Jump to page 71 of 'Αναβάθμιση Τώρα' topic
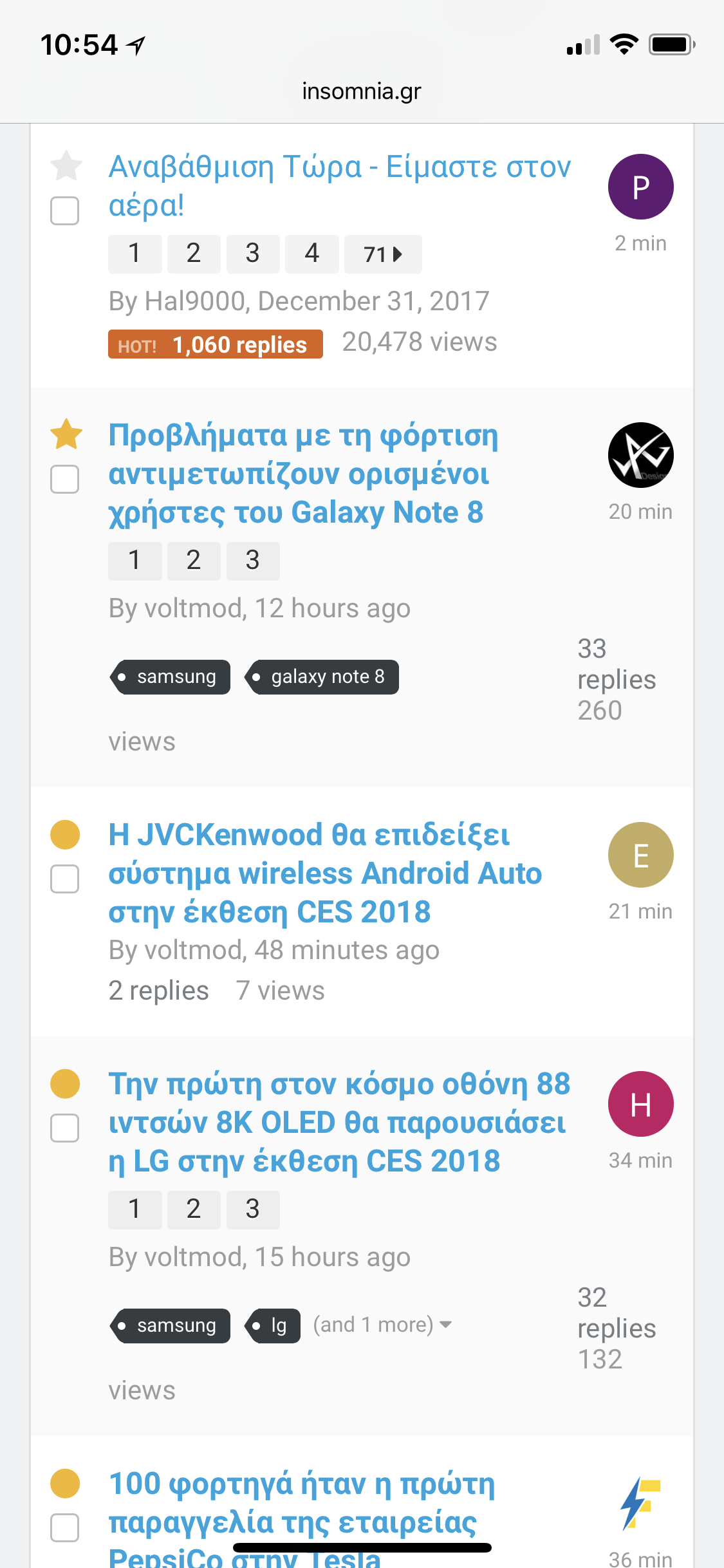Image resolution: width=724 pixels, height=1568 pixels. click(383, 254)
